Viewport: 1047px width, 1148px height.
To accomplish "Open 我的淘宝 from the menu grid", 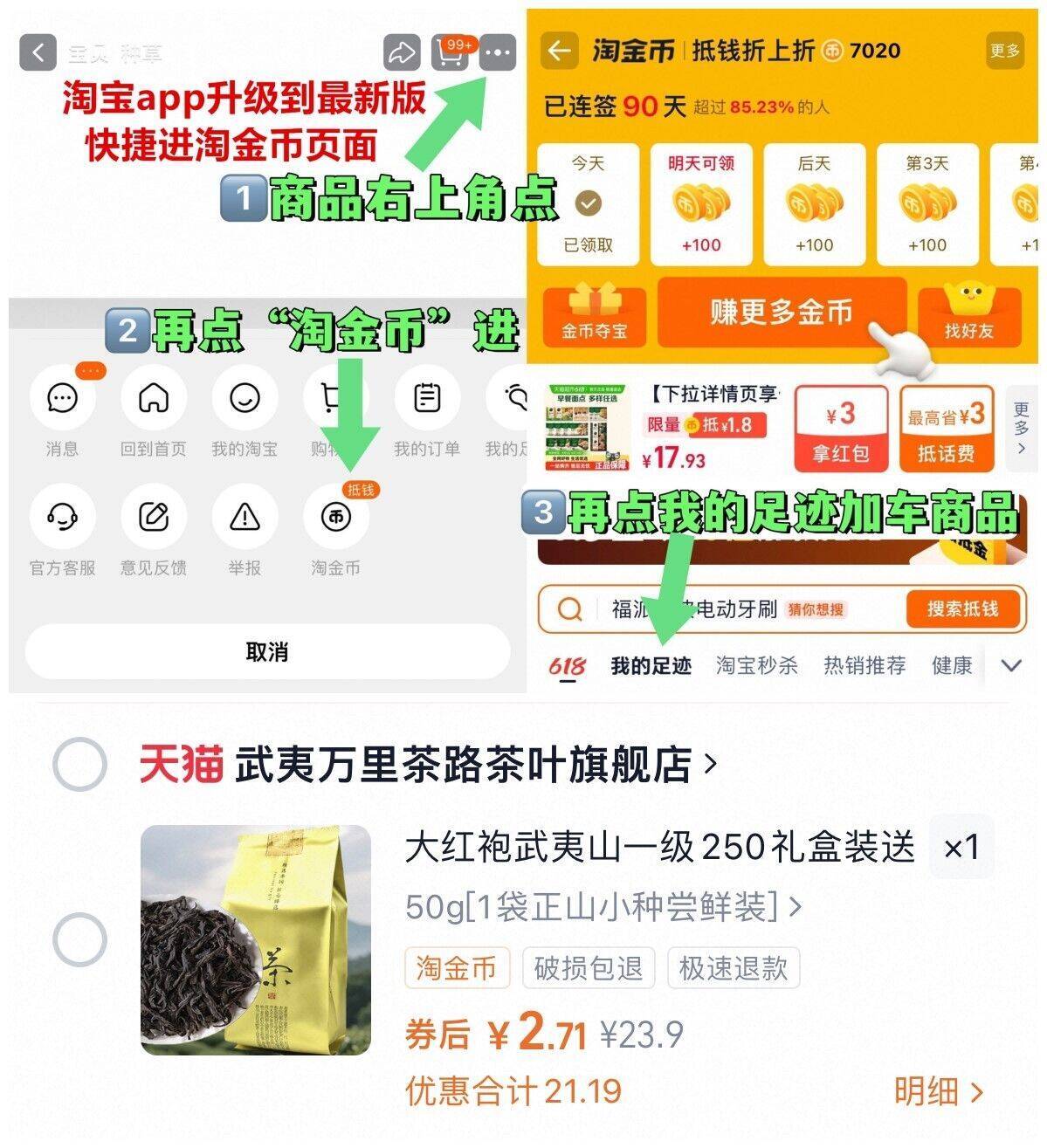I will pos(245,397).
